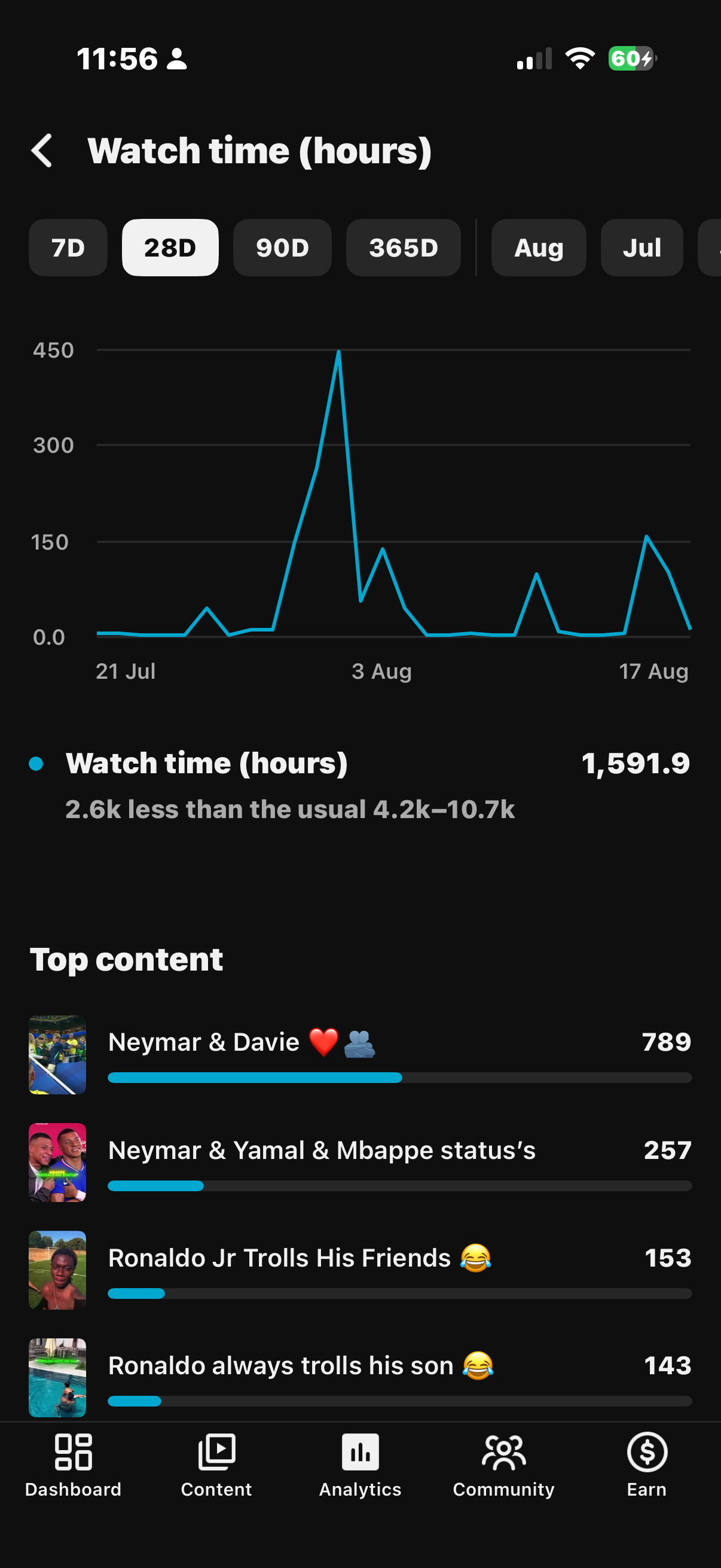Viewport: 721px width, 1568px height.
Task: Select the 28D time range
Action: click(x=170, y=248)
